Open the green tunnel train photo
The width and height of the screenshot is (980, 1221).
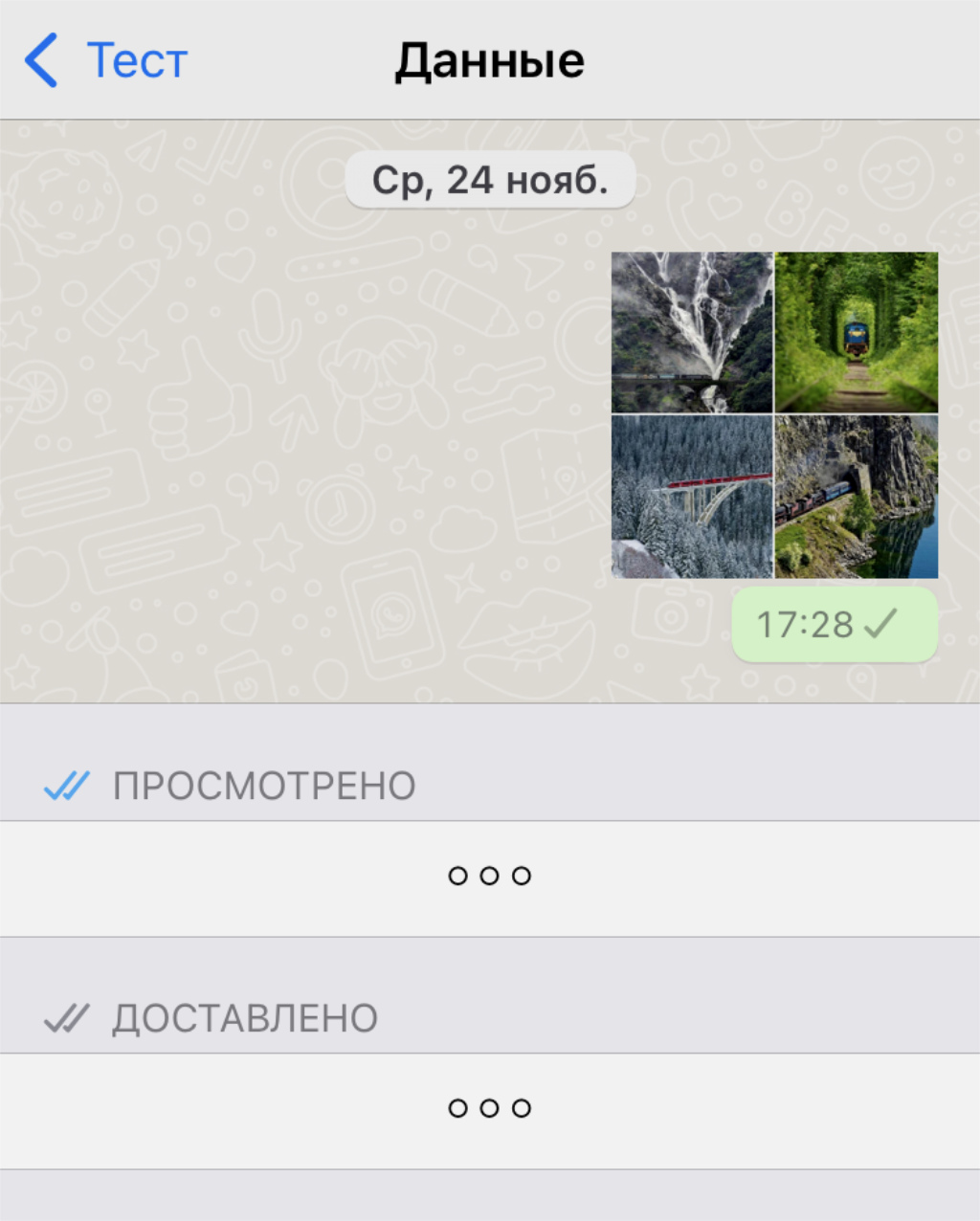[857, 332]
